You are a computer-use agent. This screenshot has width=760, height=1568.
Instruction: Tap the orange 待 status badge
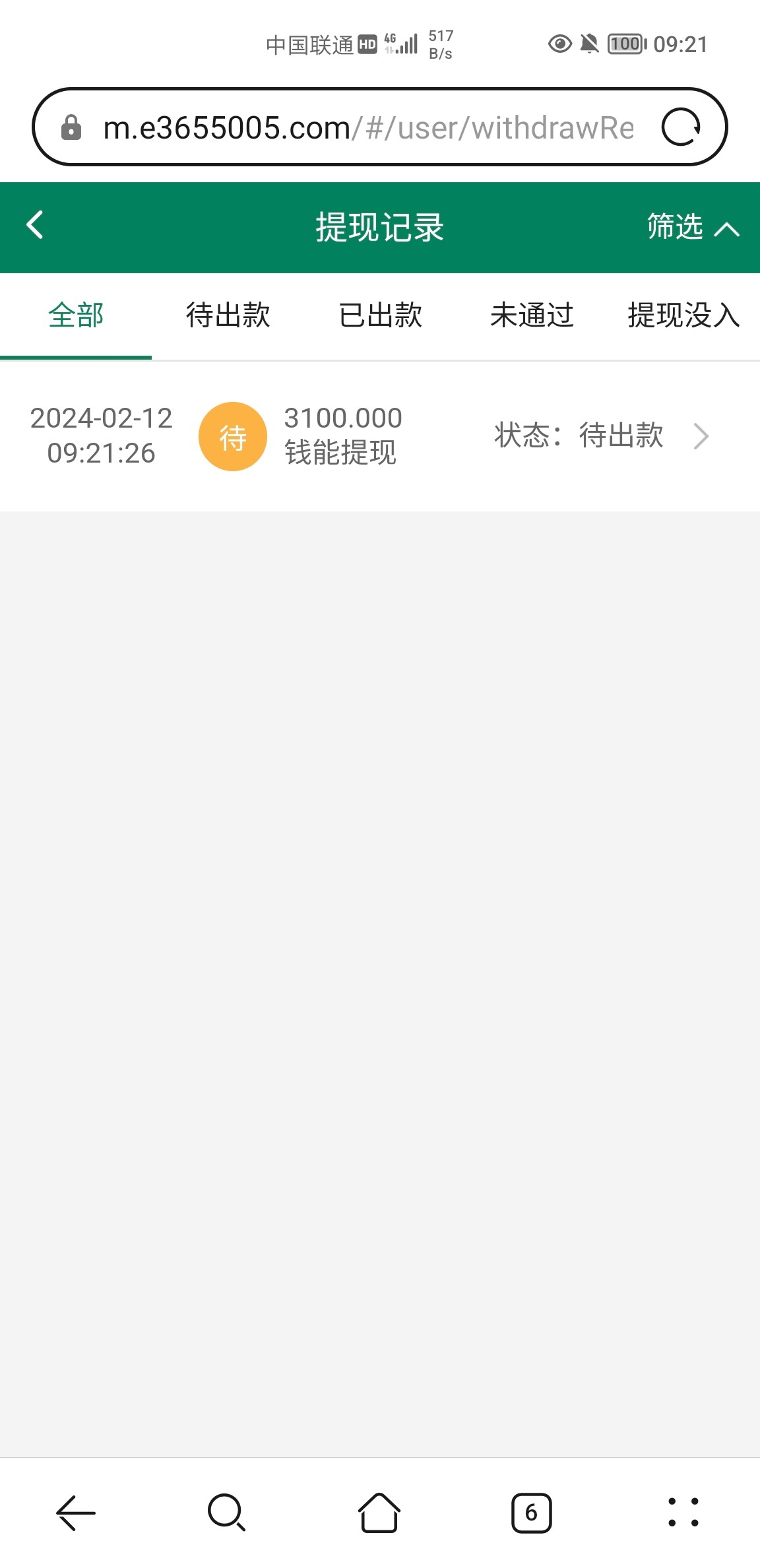point(232,436)
